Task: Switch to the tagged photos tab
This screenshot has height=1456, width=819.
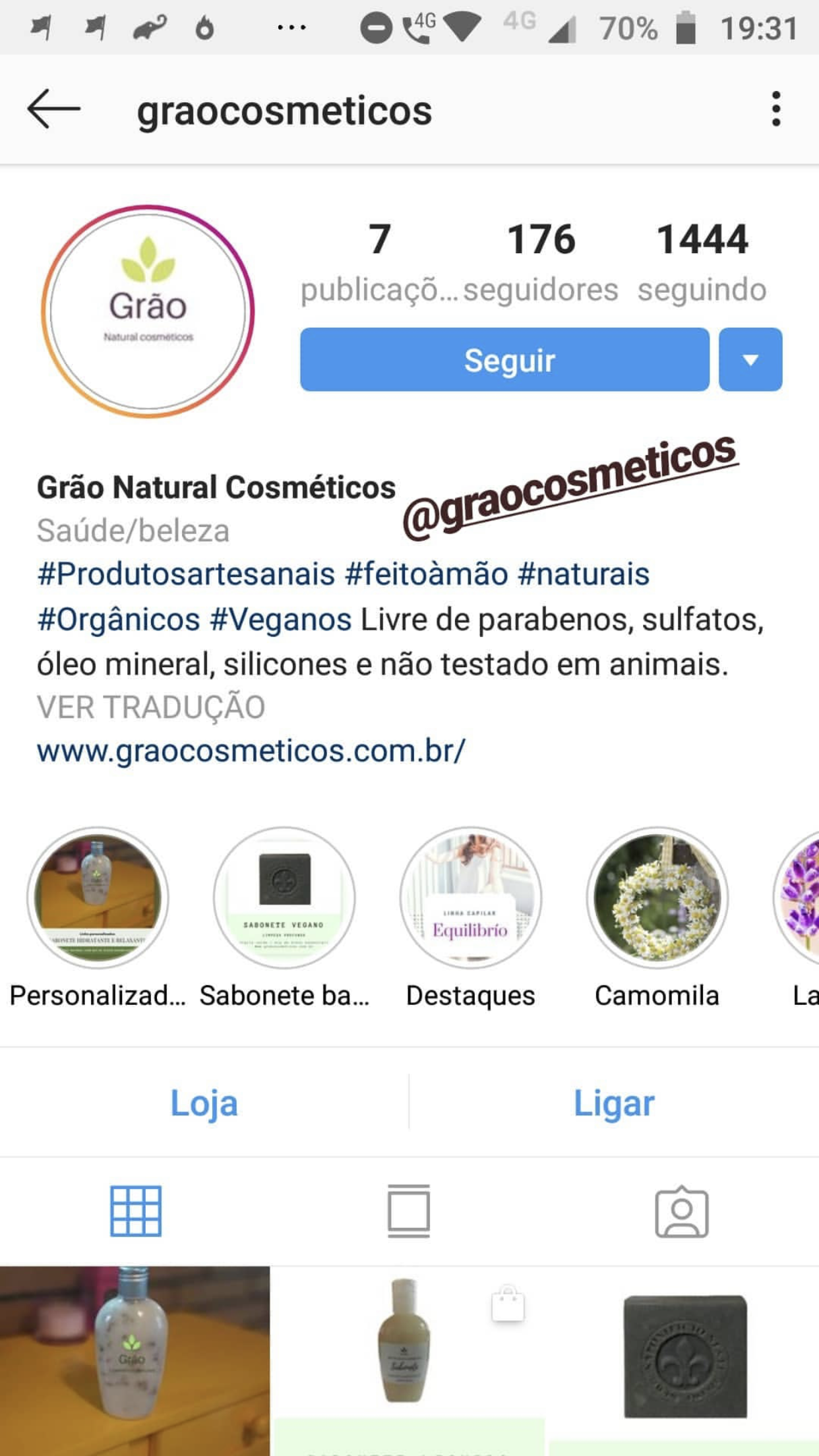Action: pyautogui.click(x=682, y=1211)
